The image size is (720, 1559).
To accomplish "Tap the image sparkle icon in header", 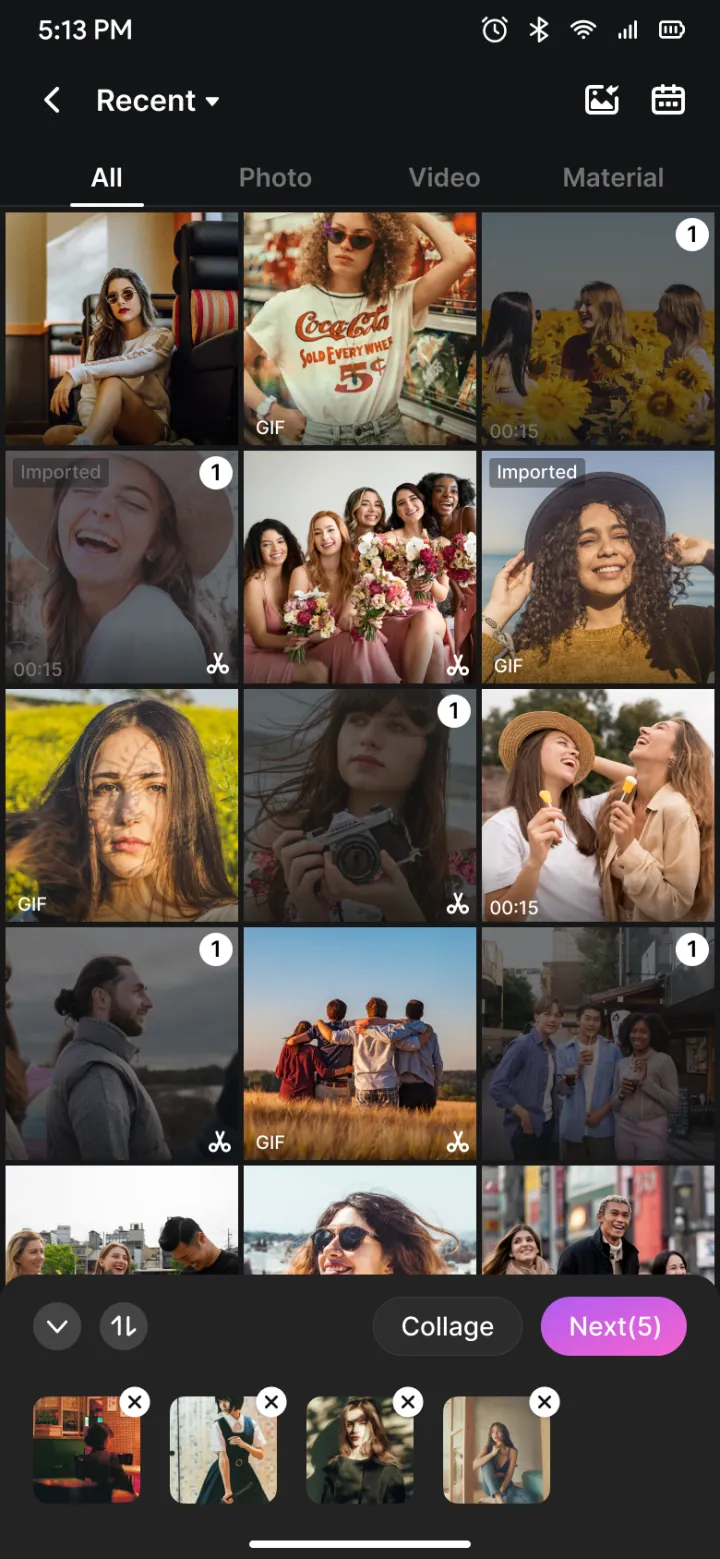I will pos(602,100).
